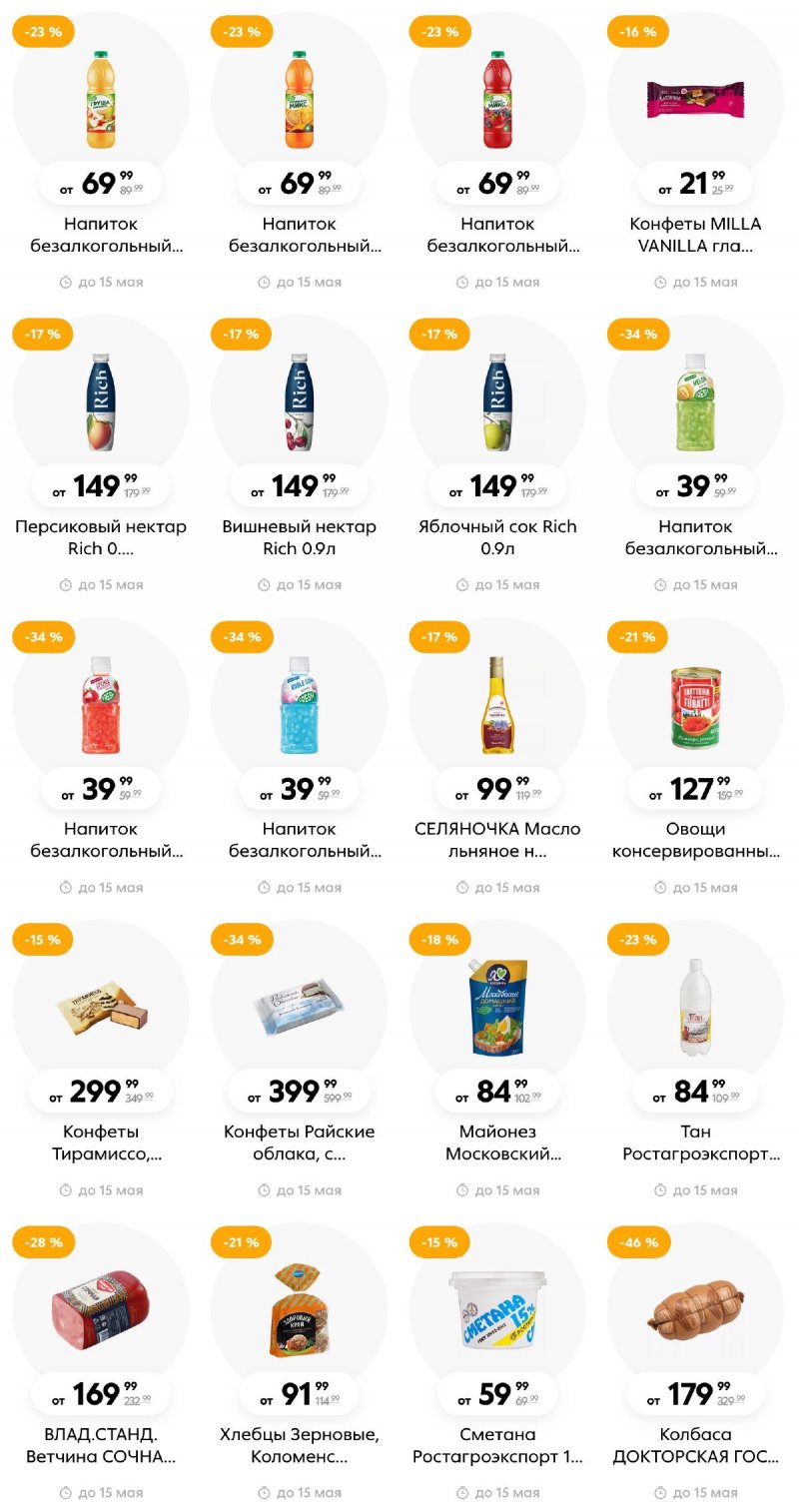Open СЕЛЯНОЧКА Масло льняное product
This screenshot has height=1512, width=799.
[x=497, y=705]
